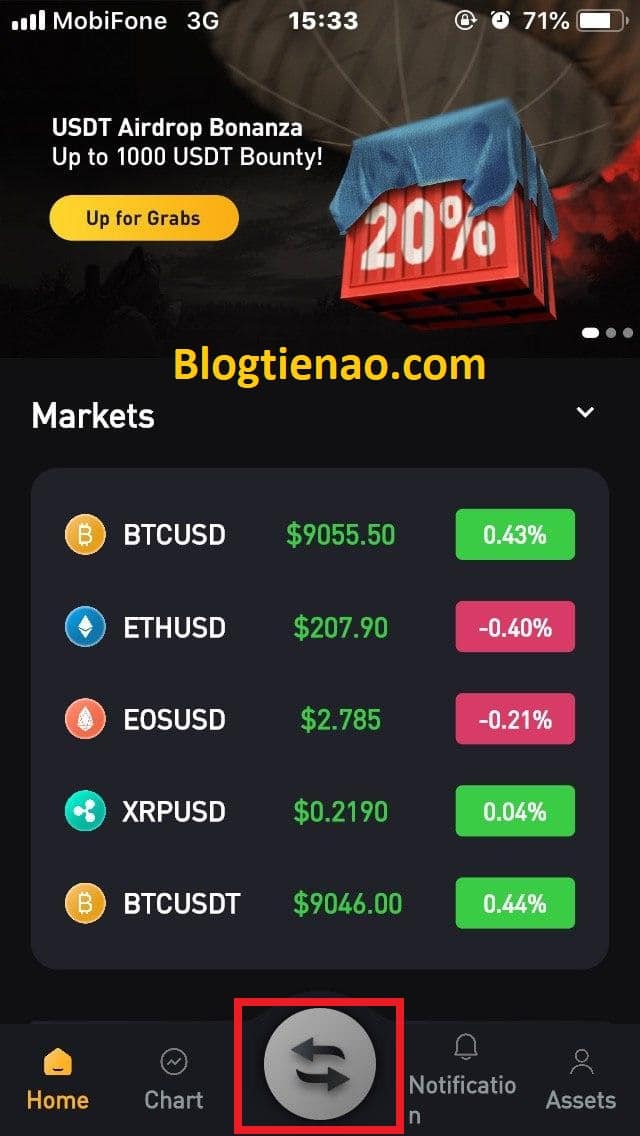Tap the Up for Grabs button
Image resolution: width=640 pixels, height=1136 pixels.
point(144,218)
